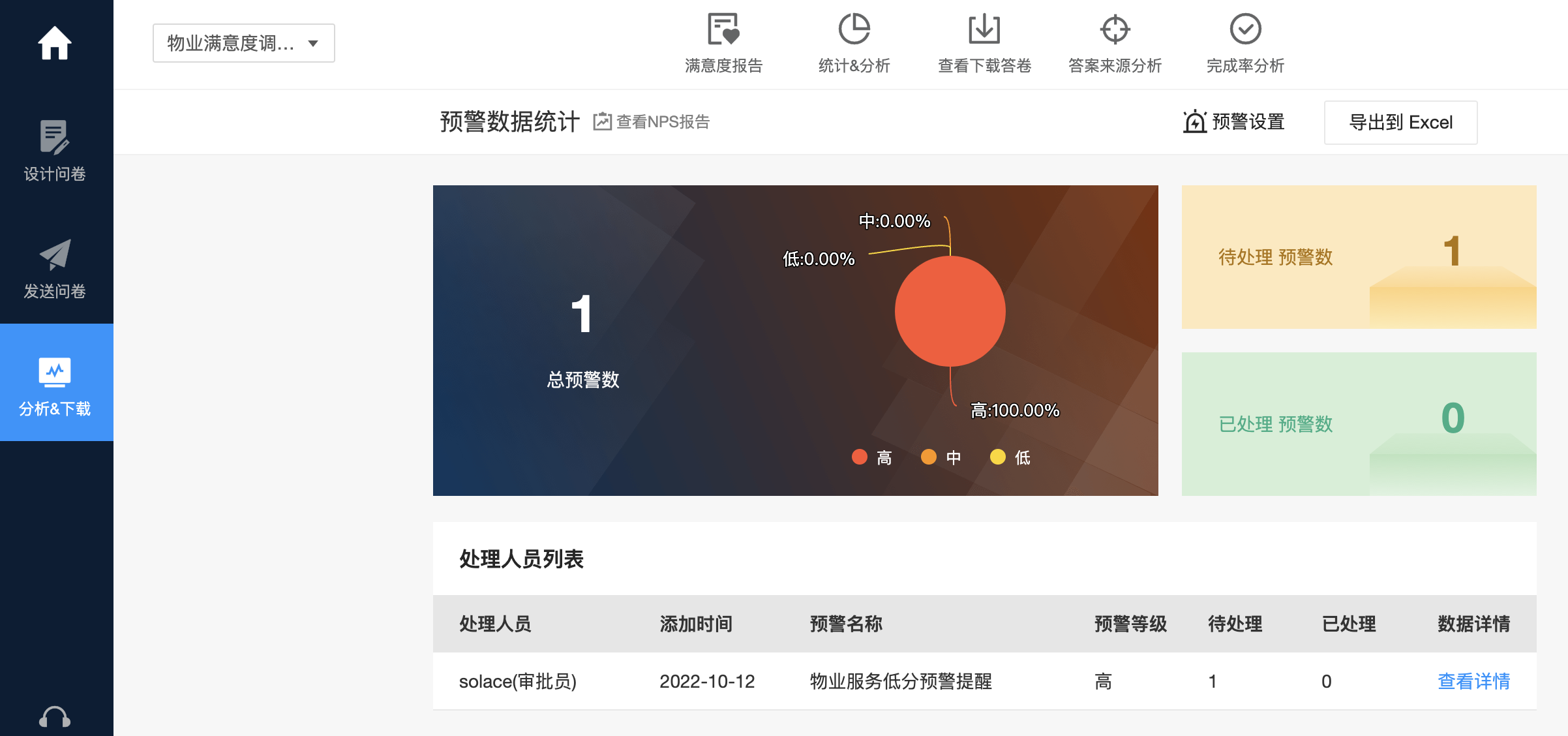The height and width of the screenshot is (736, 1568).
Task: Open 发送问卷 in the sidebar
Action: click(x=55, y=268)
